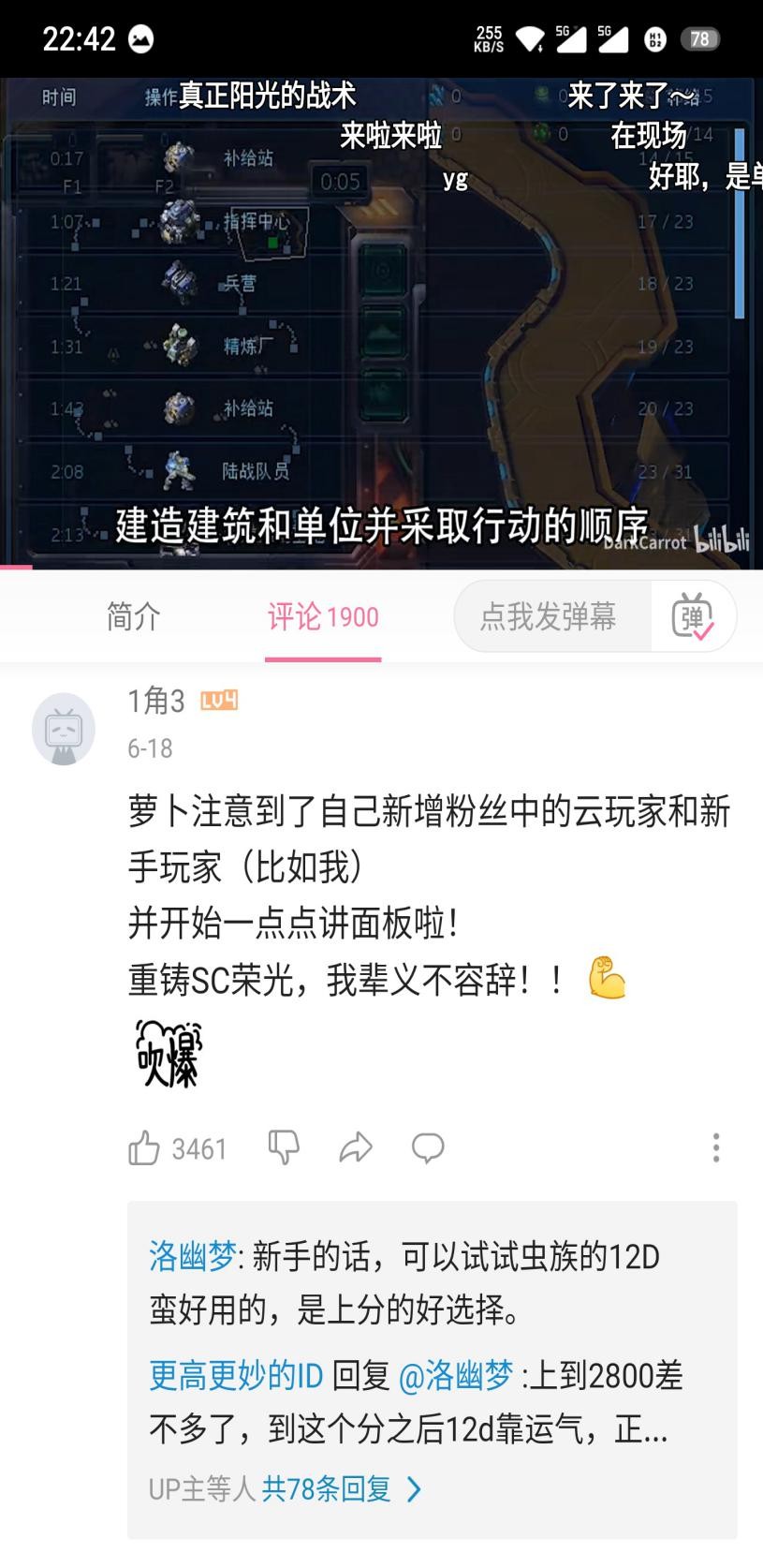Switch to the 简介 tab
The height and width of the screenshot is (1568, 763).
[132, 615]
